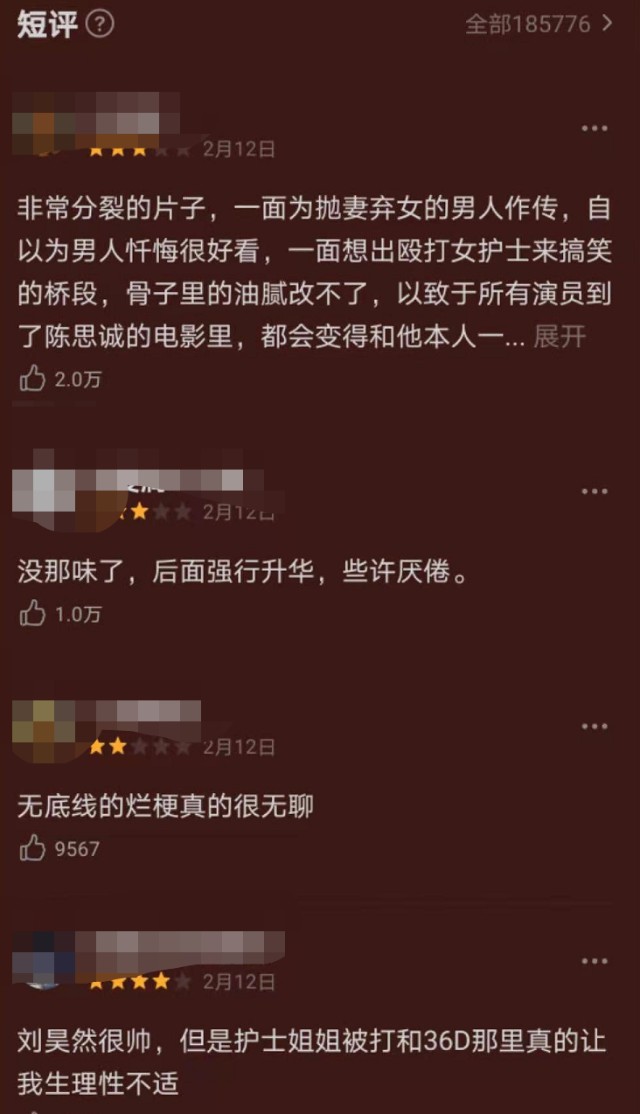The width and height of the screenshot is (640, 1114).
Task: Like the review with 2.0万 likes
Action: [x=34, y=379]
